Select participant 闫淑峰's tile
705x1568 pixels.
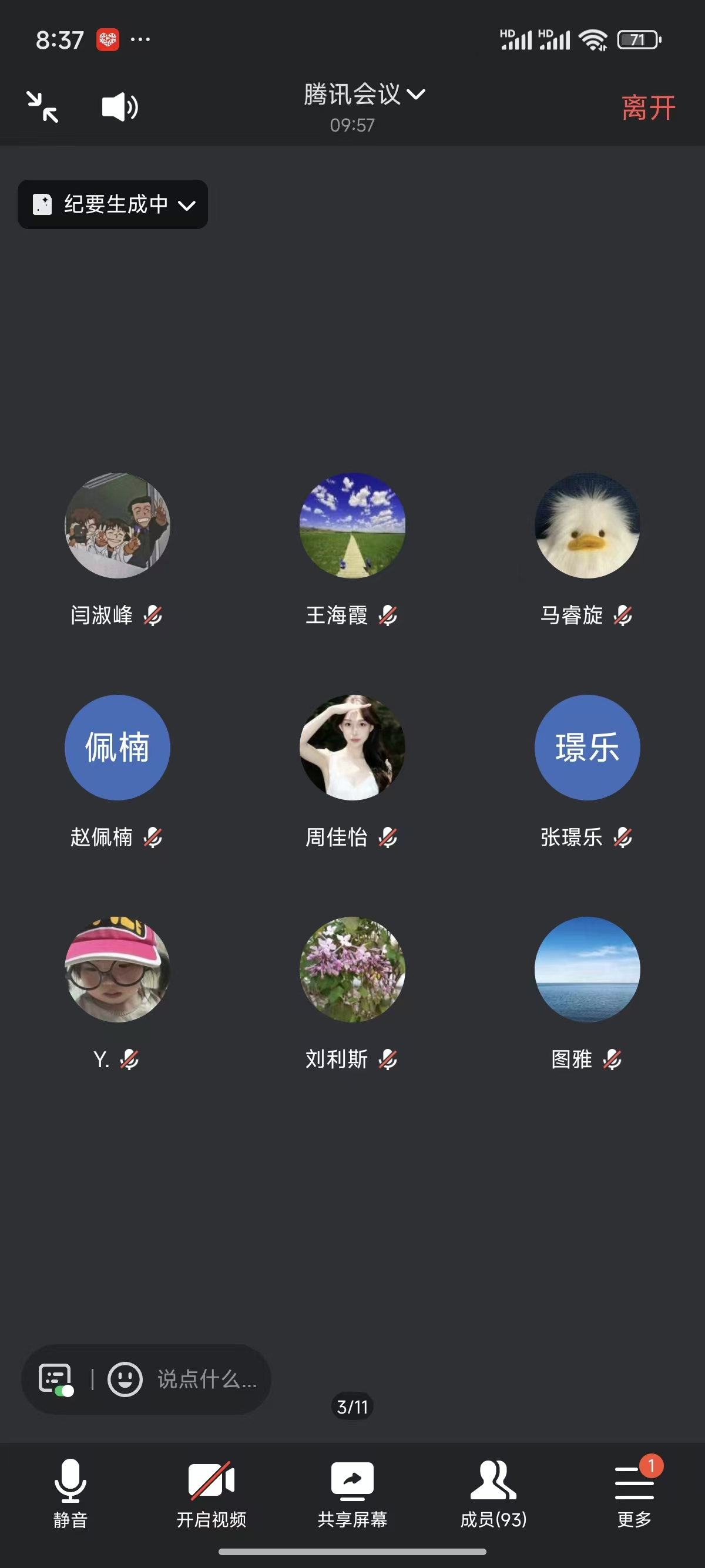[x=117, y=526]
